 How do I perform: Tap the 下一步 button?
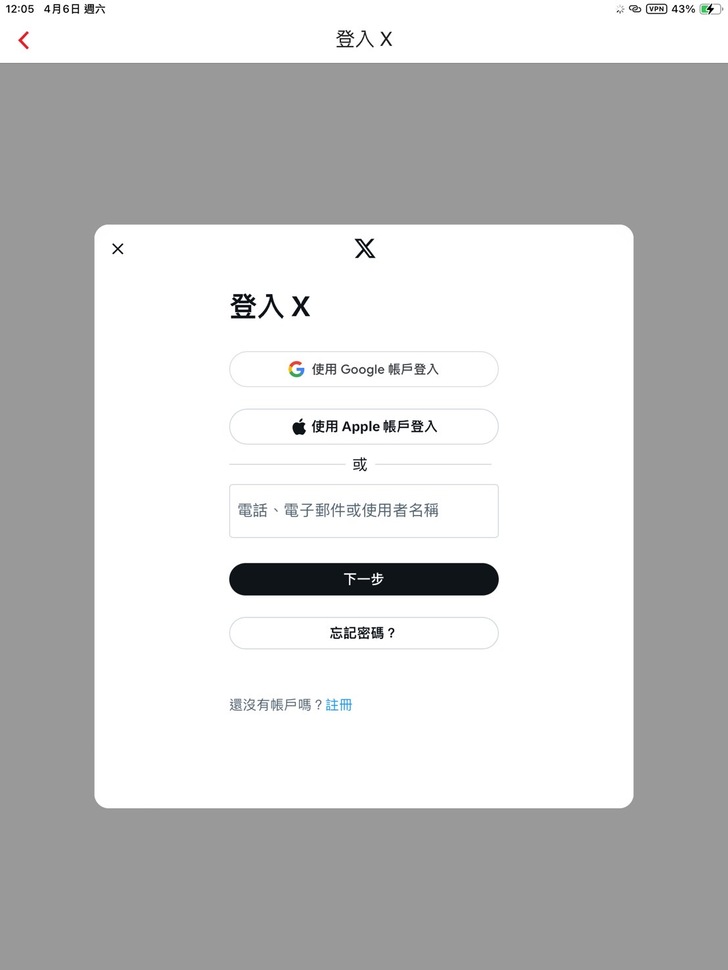point(363,579)
